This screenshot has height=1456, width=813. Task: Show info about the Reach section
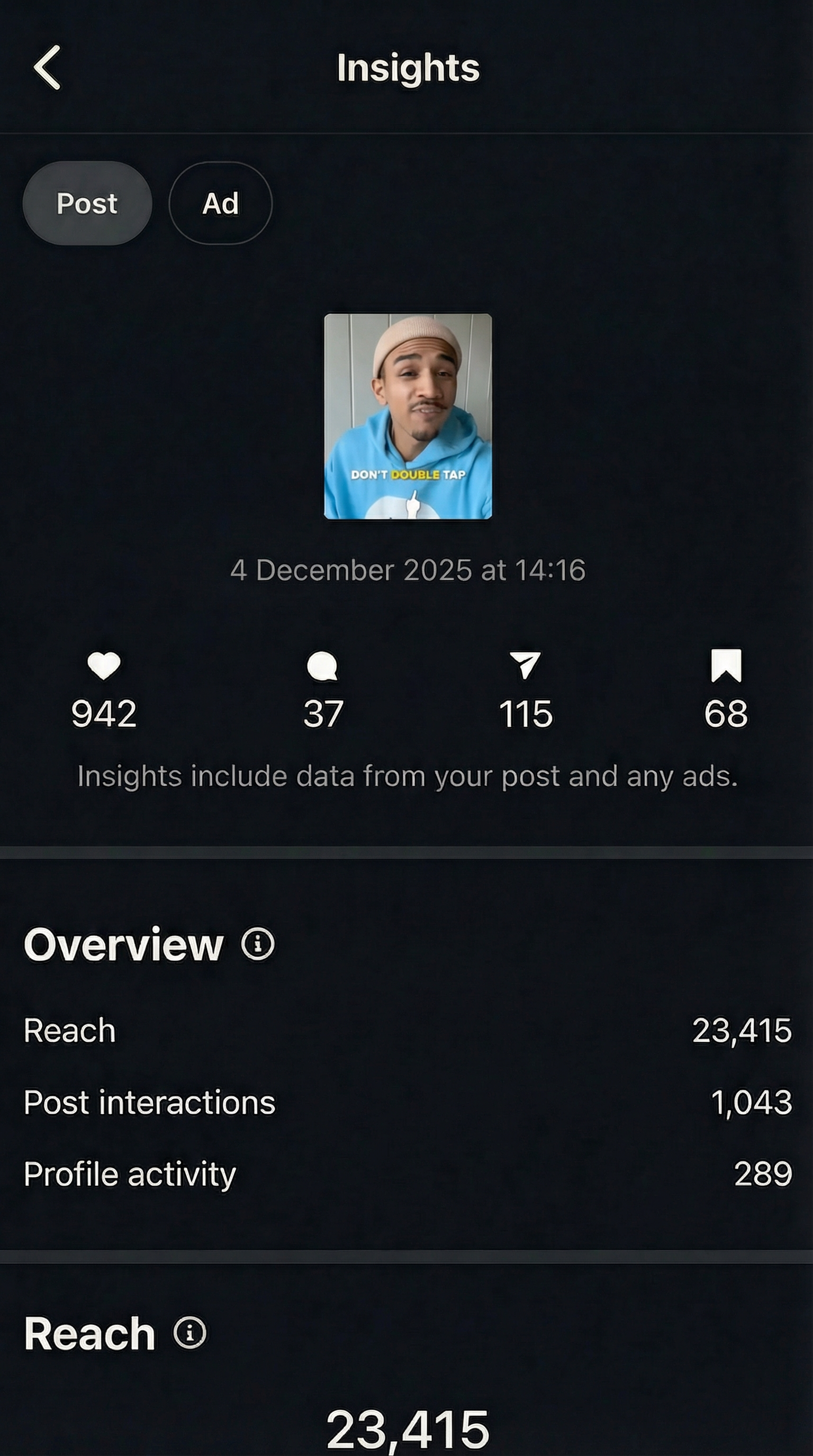click(x=190, y=1333)
